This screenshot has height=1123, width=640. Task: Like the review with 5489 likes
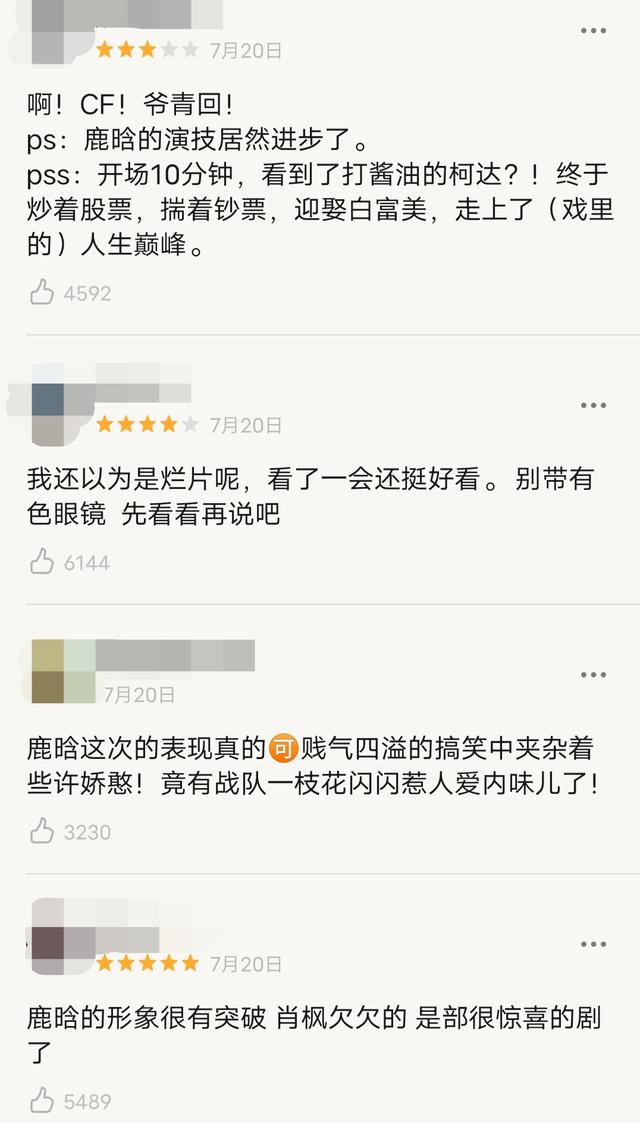tap(42, 1101)
